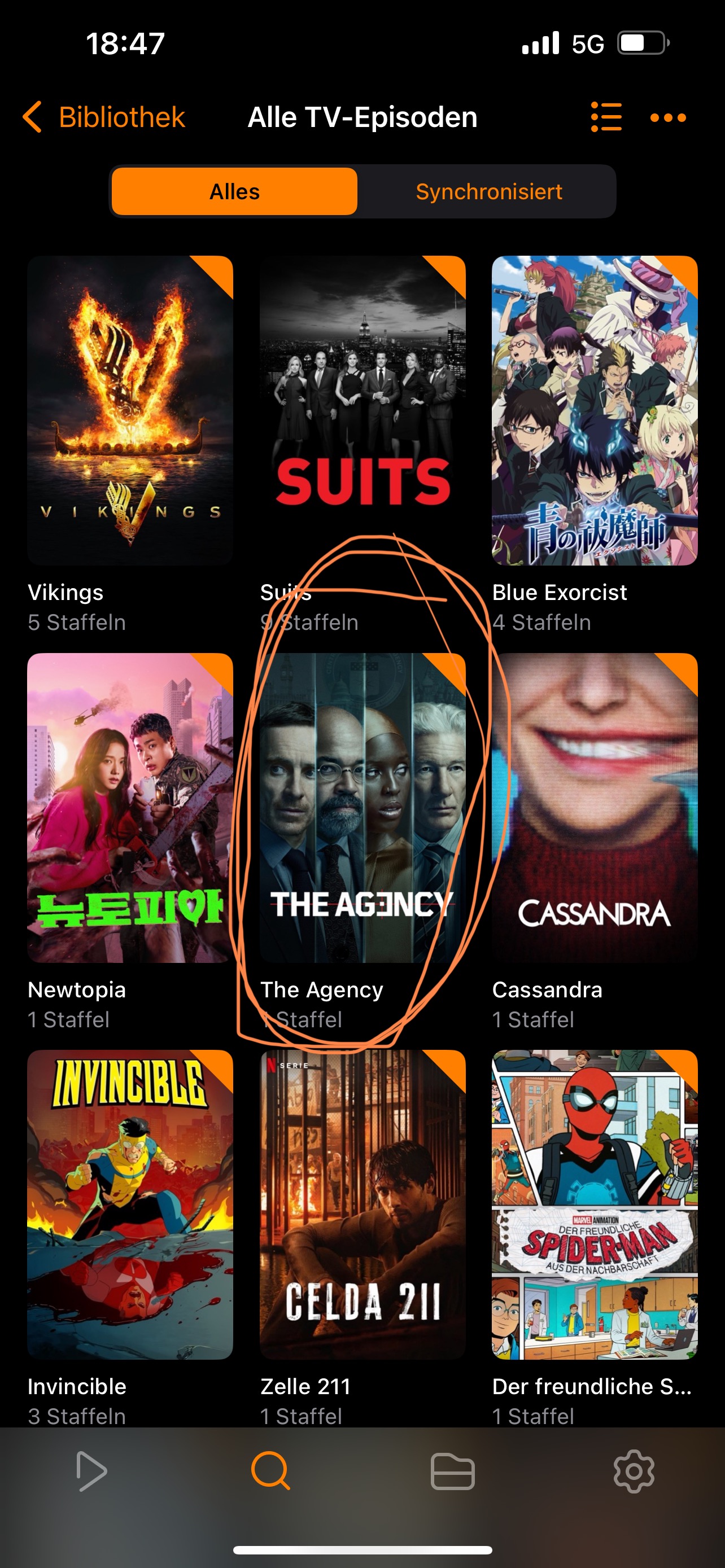Open the folder tab in bottom bar
Image resolution: width=725 pixels, height=1568 pixels.
click(x=452, y=1472)
